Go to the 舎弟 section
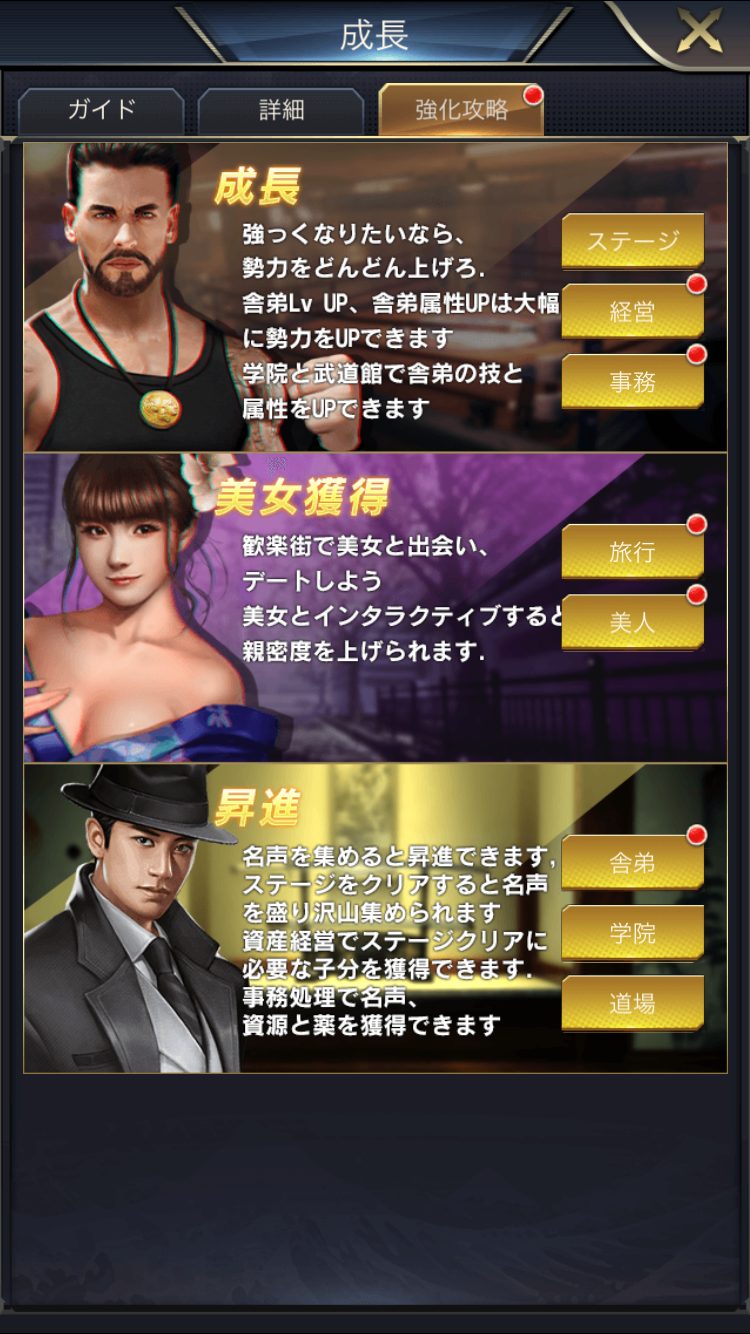This screenshot has height=1334, width=750. point(632,863)
